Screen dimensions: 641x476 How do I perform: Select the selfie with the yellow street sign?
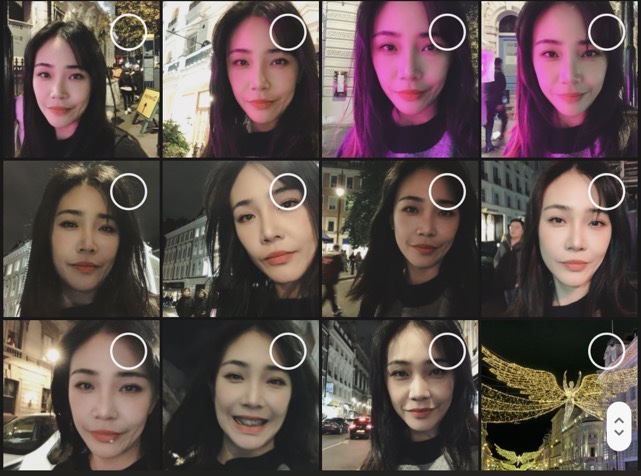click(x=128, y=32)
